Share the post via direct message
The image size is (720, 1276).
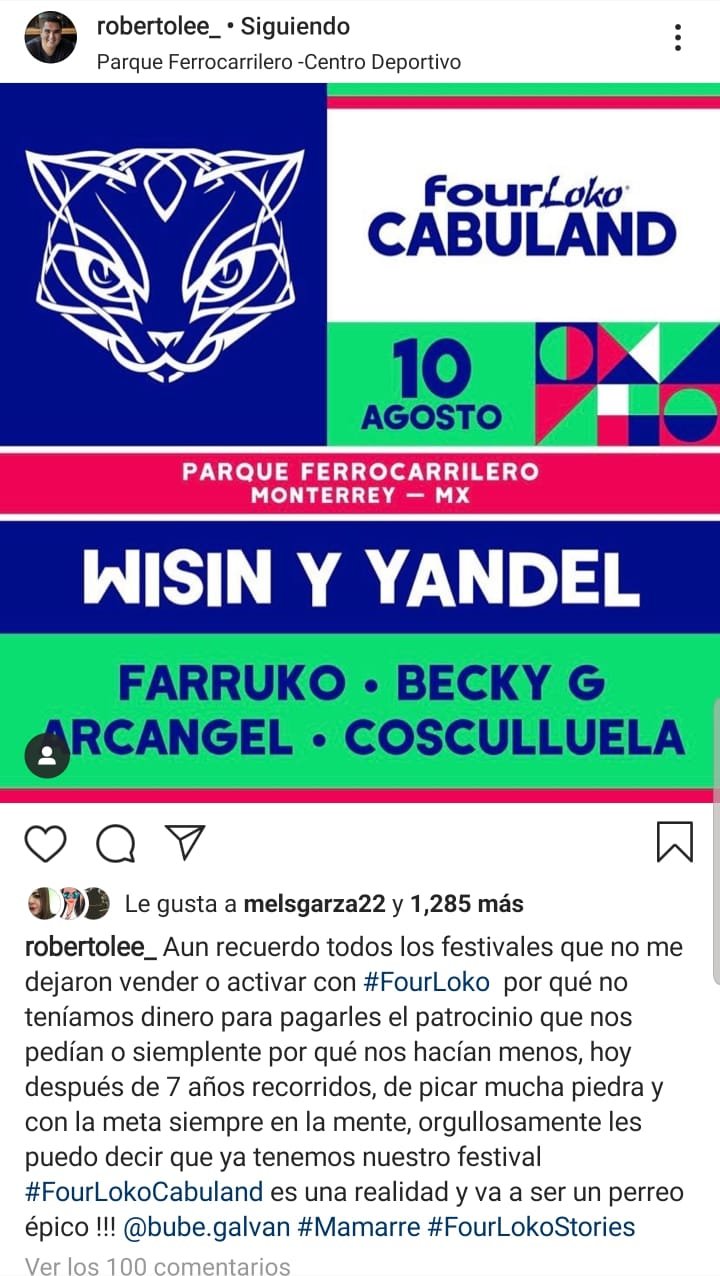(x=185, y=842)
